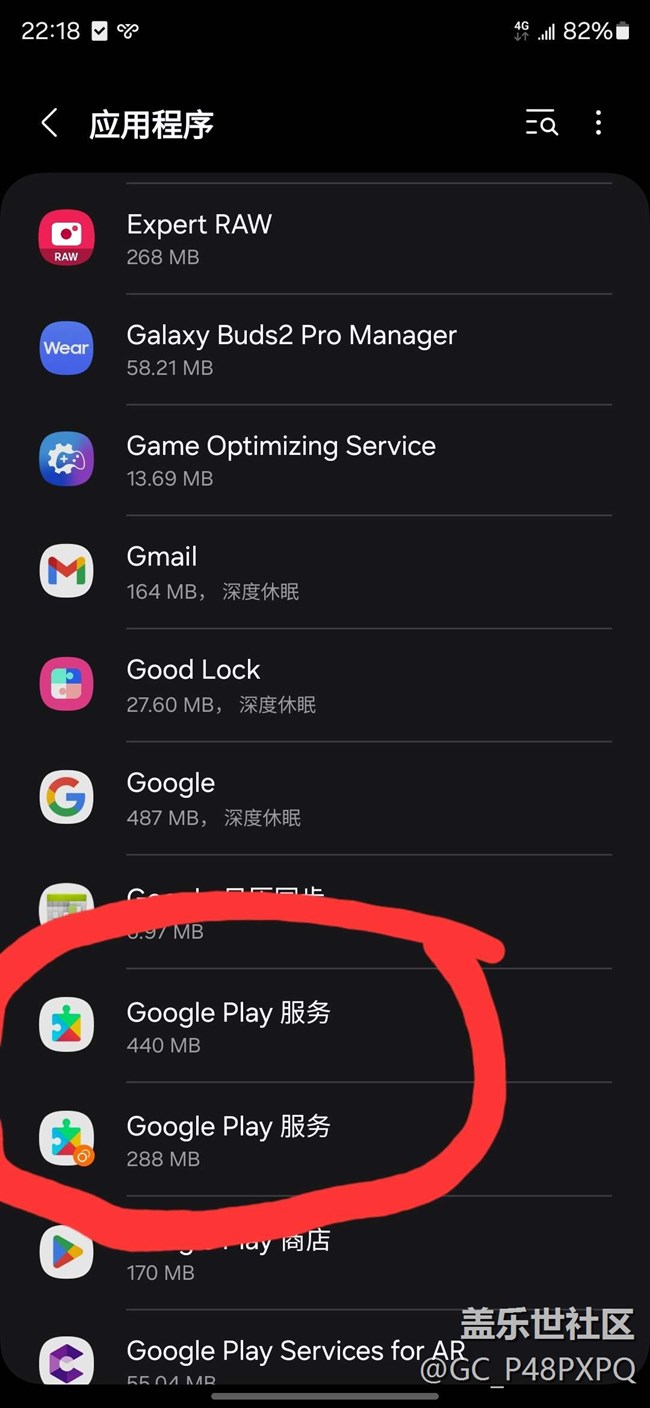
Task: Open the three-dot overflow menu
Action: pos(598,123)
